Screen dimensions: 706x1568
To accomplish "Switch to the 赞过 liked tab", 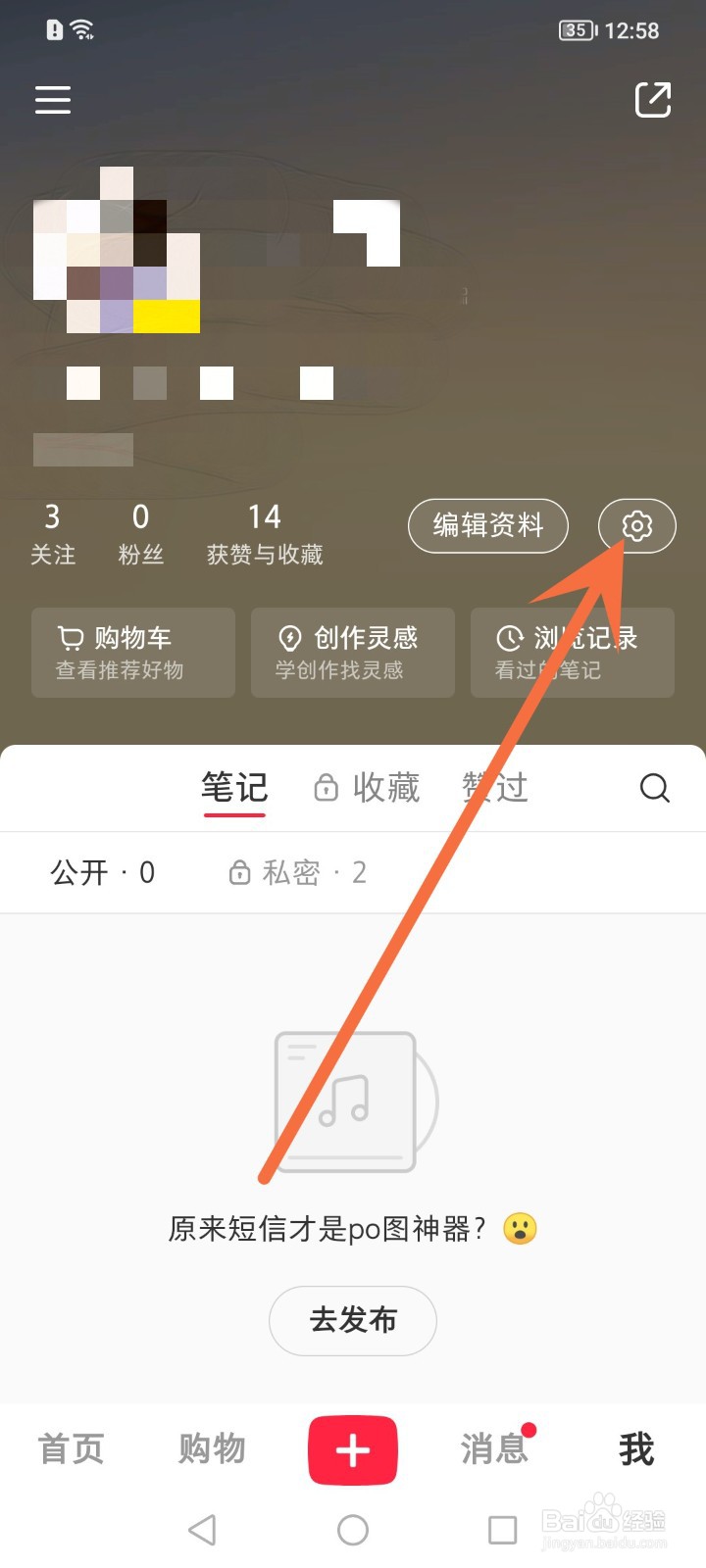I will (494, 787).
